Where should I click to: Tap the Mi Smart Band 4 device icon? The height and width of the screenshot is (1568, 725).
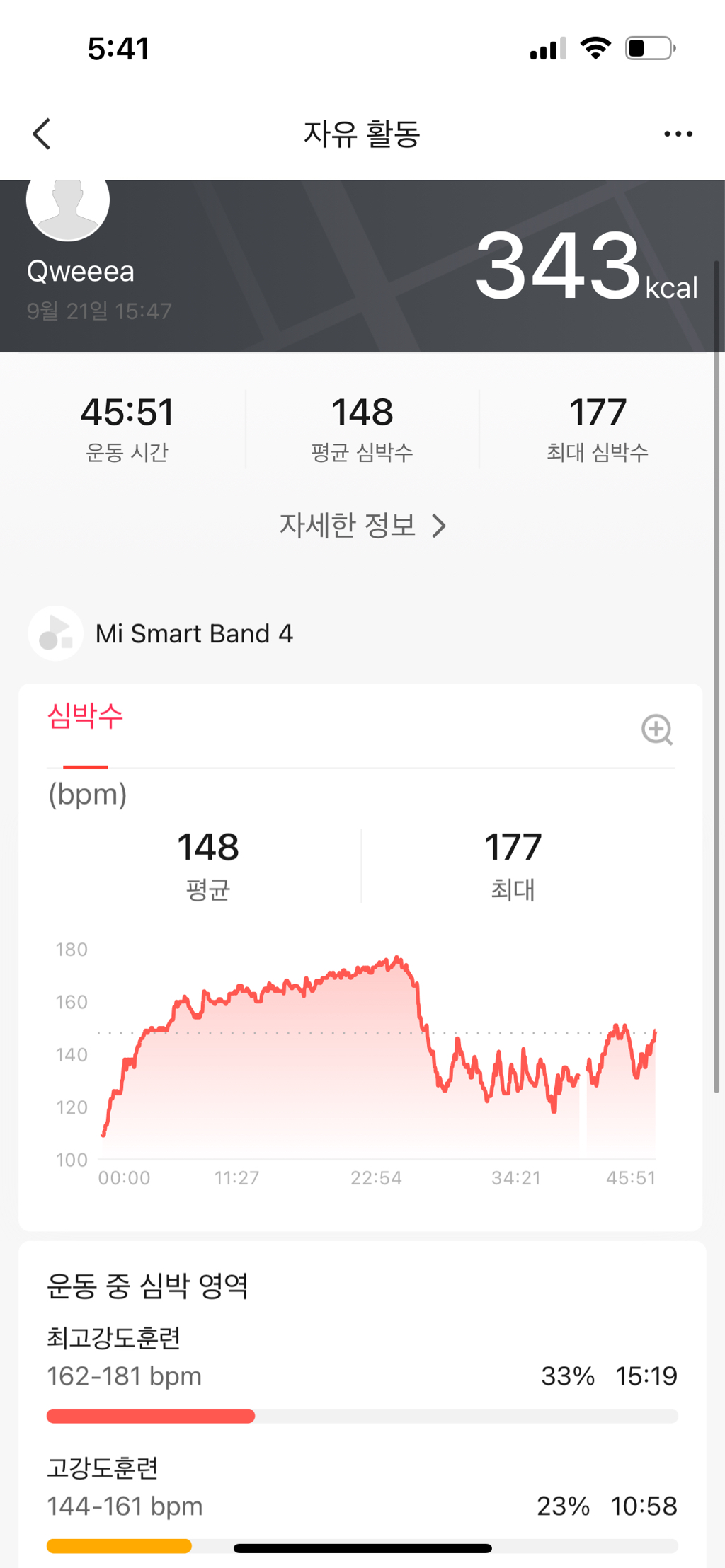click(56, 633)
